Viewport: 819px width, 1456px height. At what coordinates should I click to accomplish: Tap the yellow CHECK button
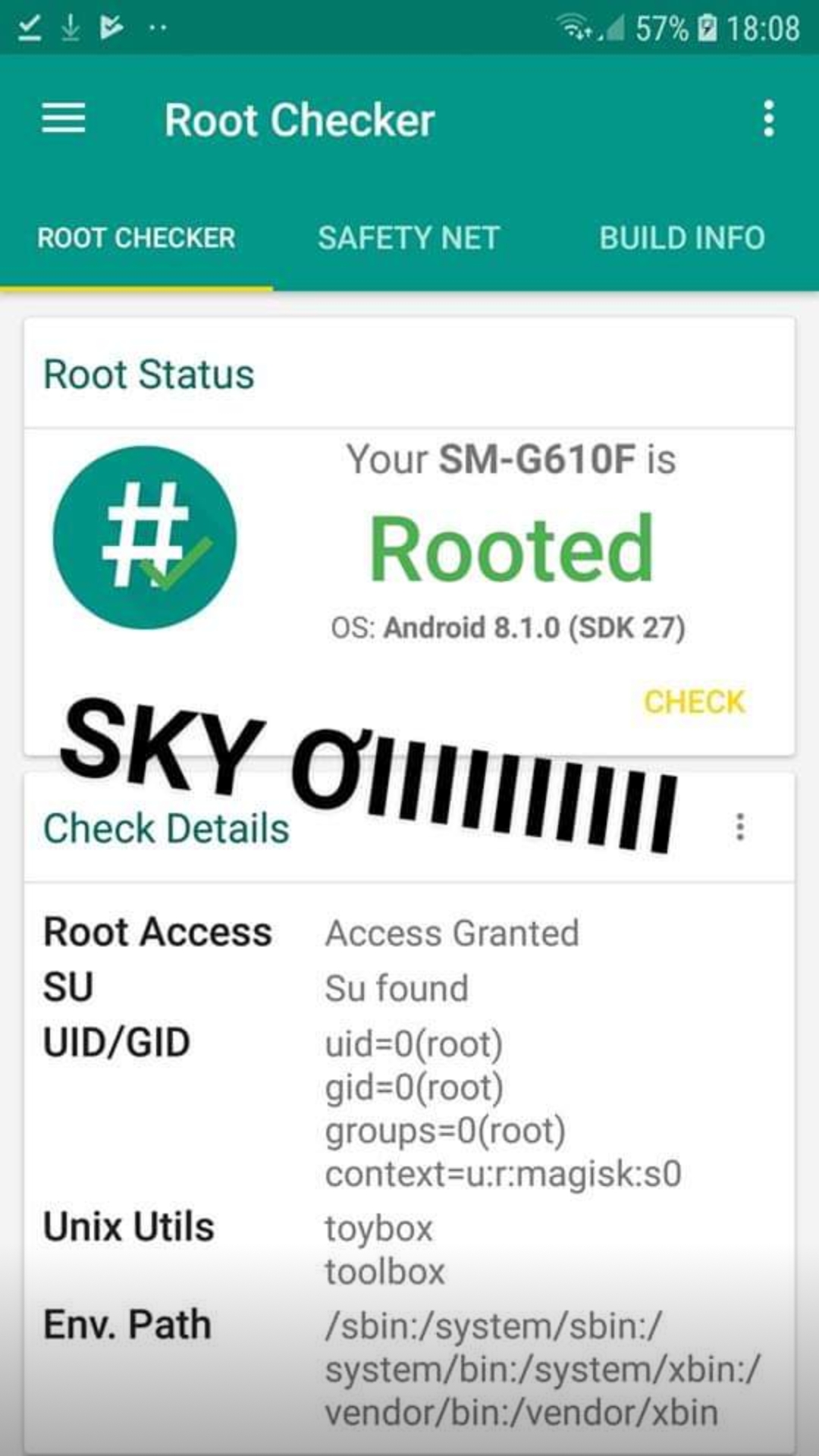(x=694, y=701)
